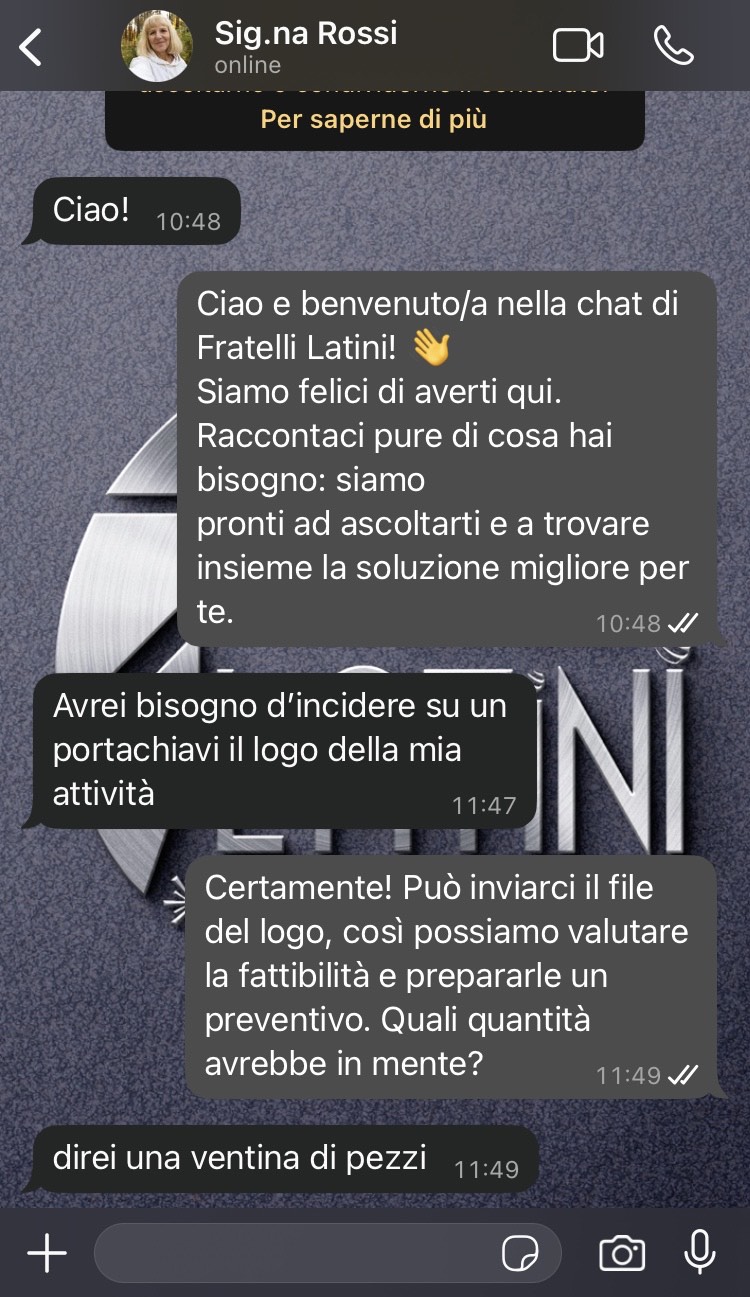This screenshot has width=750, height=1297.
Task: Tap the microphone to record a voice message
Action: [699, 1252]
